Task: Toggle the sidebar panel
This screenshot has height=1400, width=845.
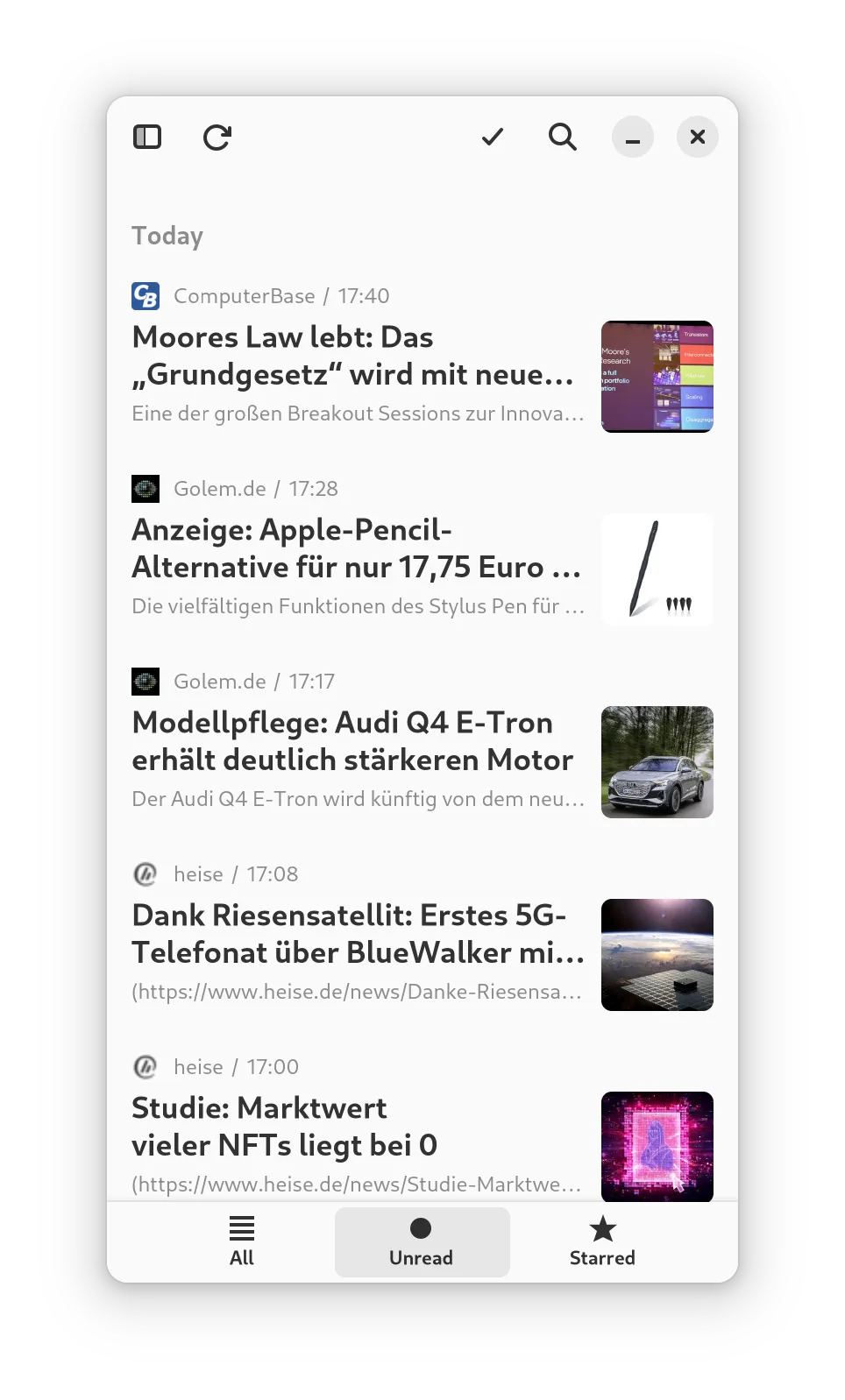Action: (x=147, y=138)
